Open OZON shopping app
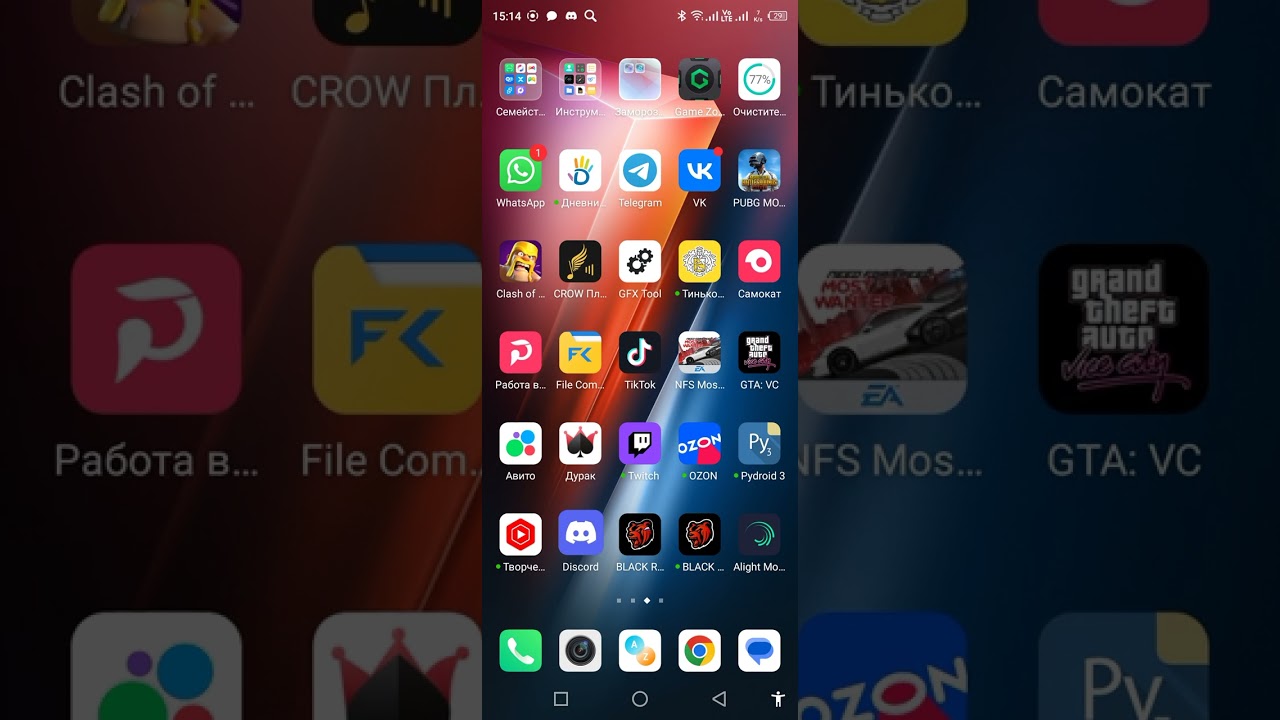This screenshot has width=1280, height=720. [x=699, y=444]
